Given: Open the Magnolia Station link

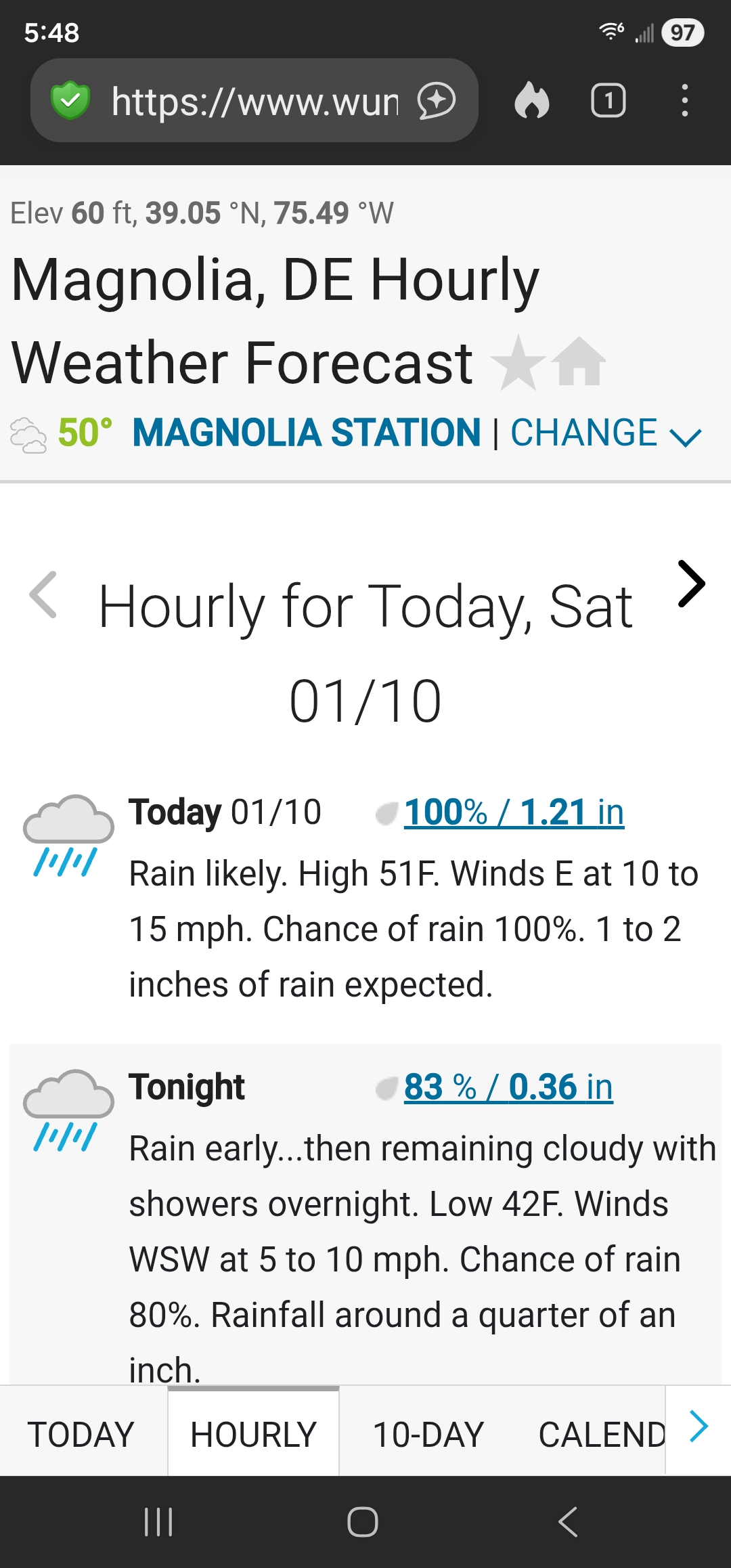Looking at the screenshot, I should click(x=307, y=433).
